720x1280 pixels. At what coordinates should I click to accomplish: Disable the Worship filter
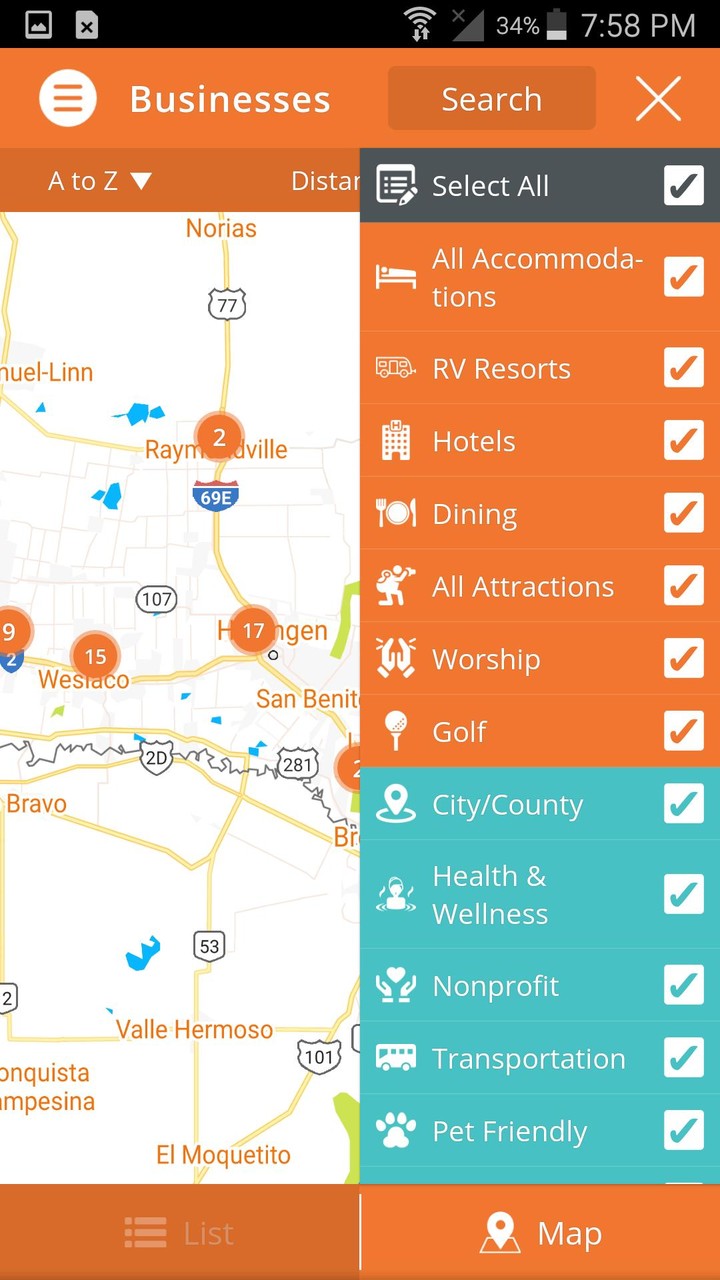click(x=684, y=659)
